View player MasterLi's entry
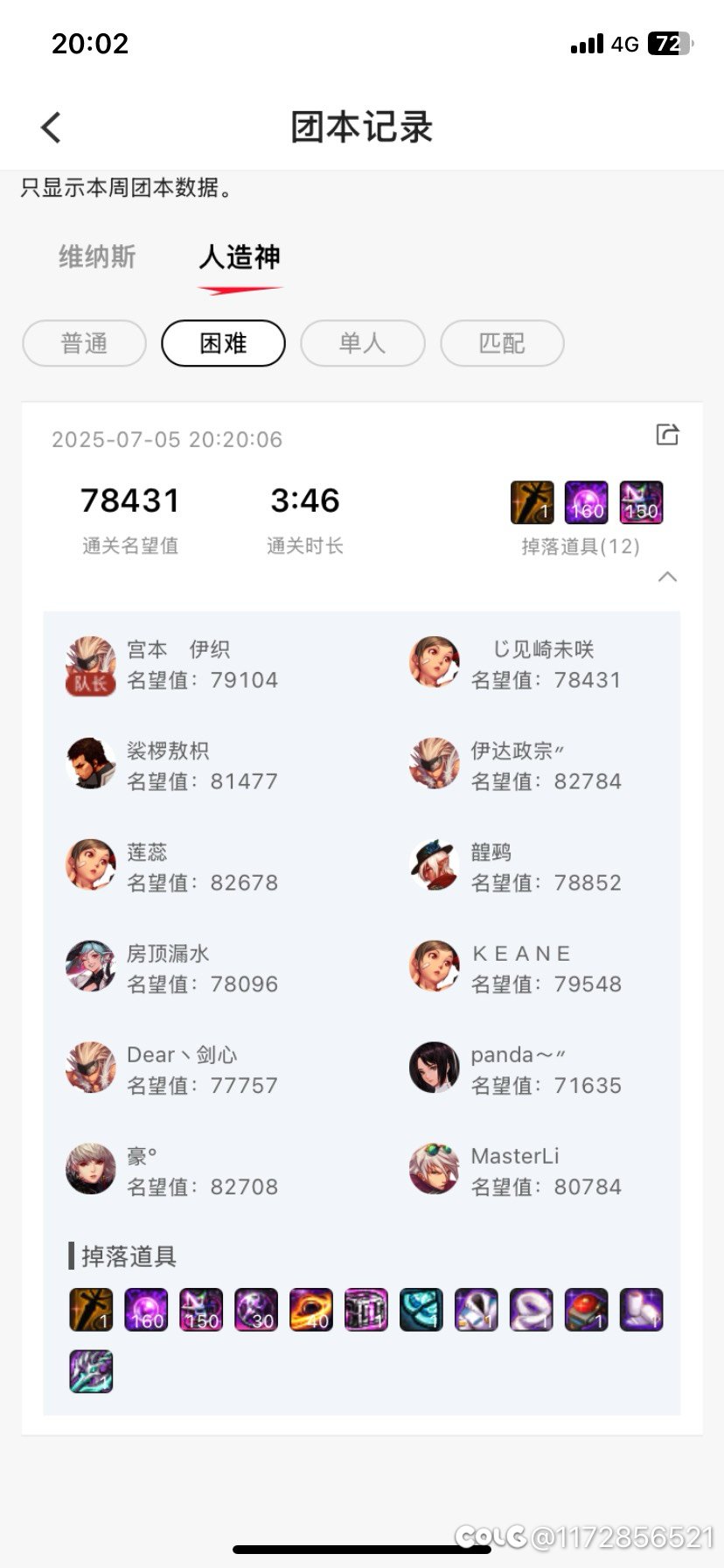 [x=516, y=1171]
